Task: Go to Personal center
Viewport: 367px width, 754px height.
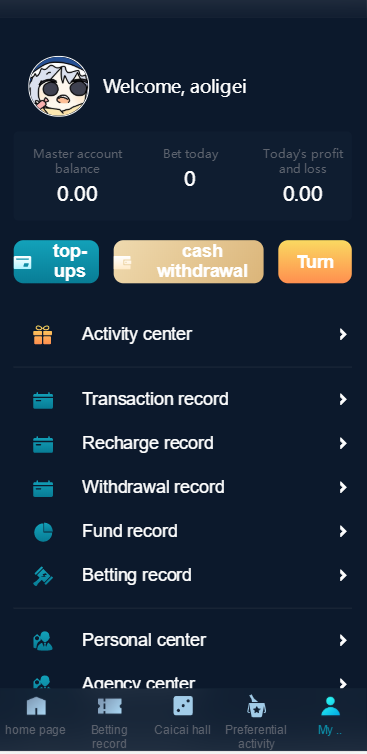Action: click(183, 640)
